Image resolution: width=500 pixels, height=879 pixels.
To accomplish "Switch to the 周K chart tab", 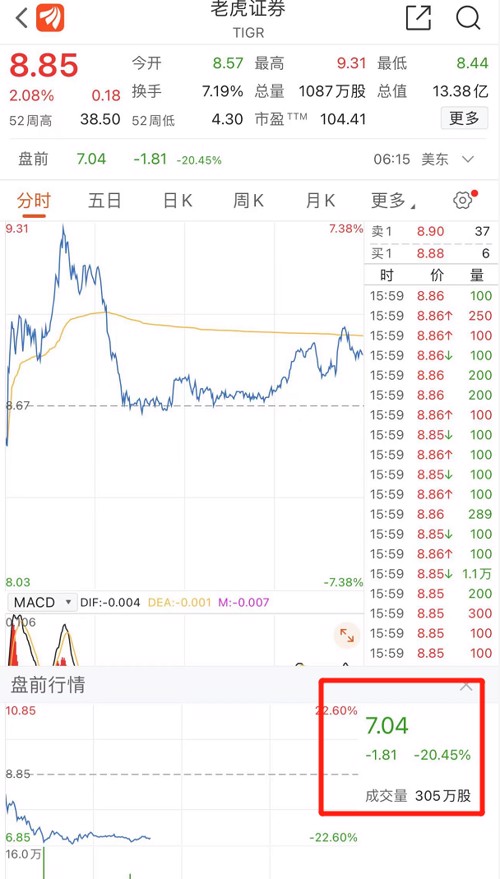I will [x=248, y=200].
